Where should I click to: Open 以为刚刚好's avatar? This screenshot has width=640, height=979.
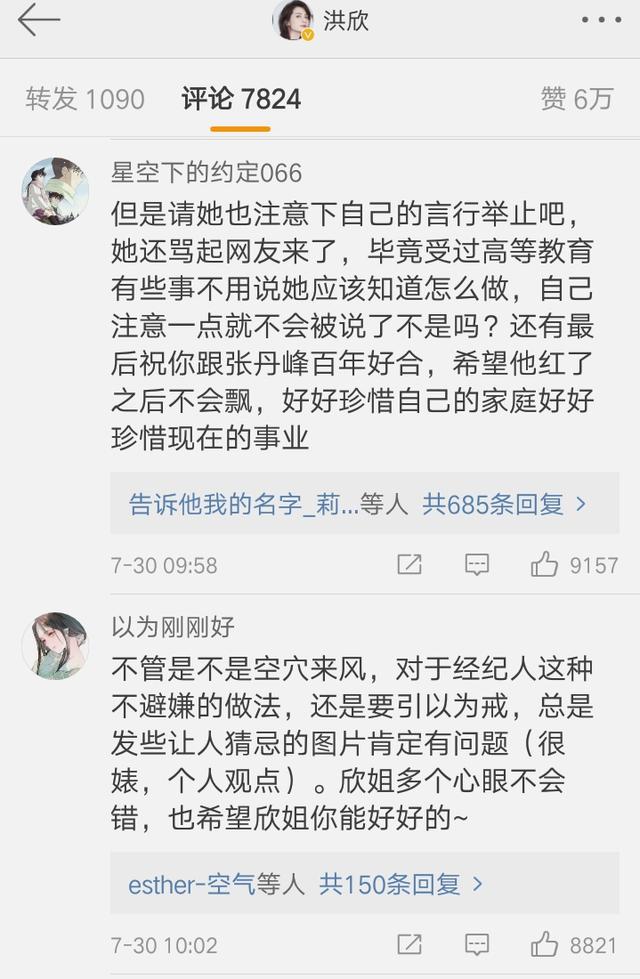click(x=55, y=646)
